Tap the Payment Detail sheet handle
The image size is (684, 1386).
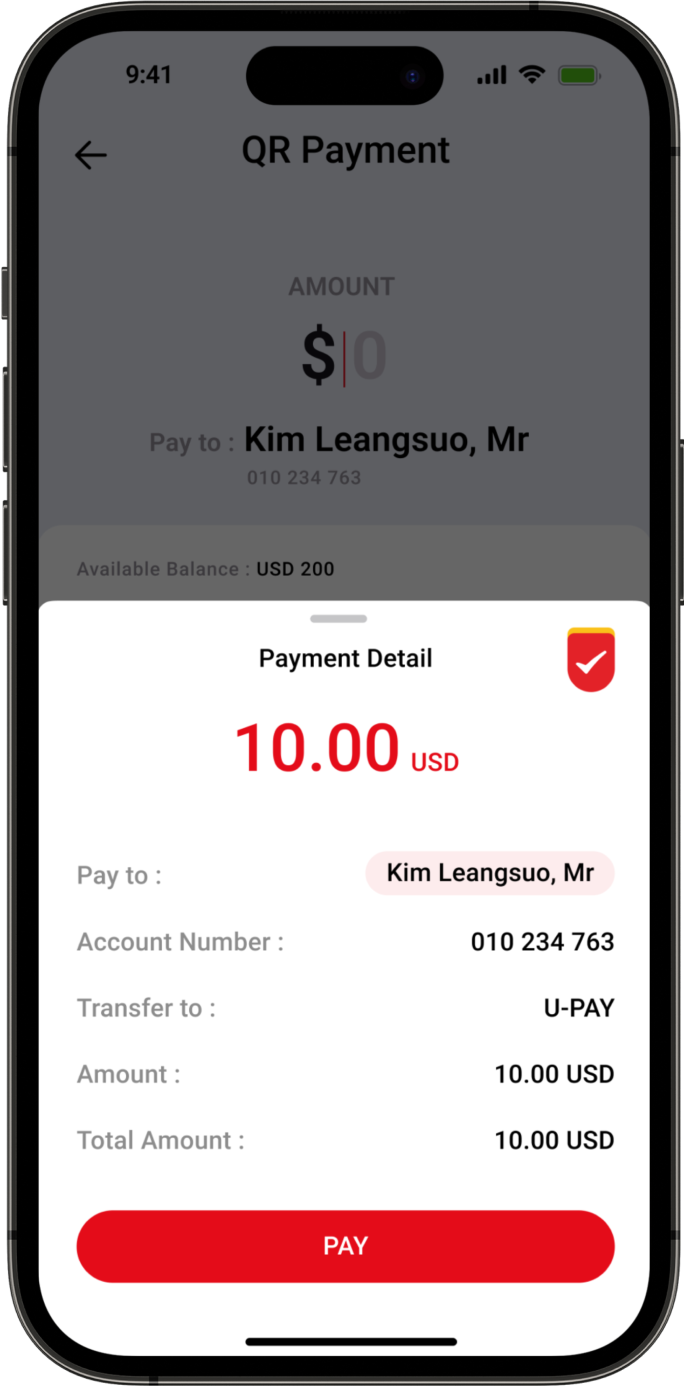pyautogui.click(x=339, y=619)
